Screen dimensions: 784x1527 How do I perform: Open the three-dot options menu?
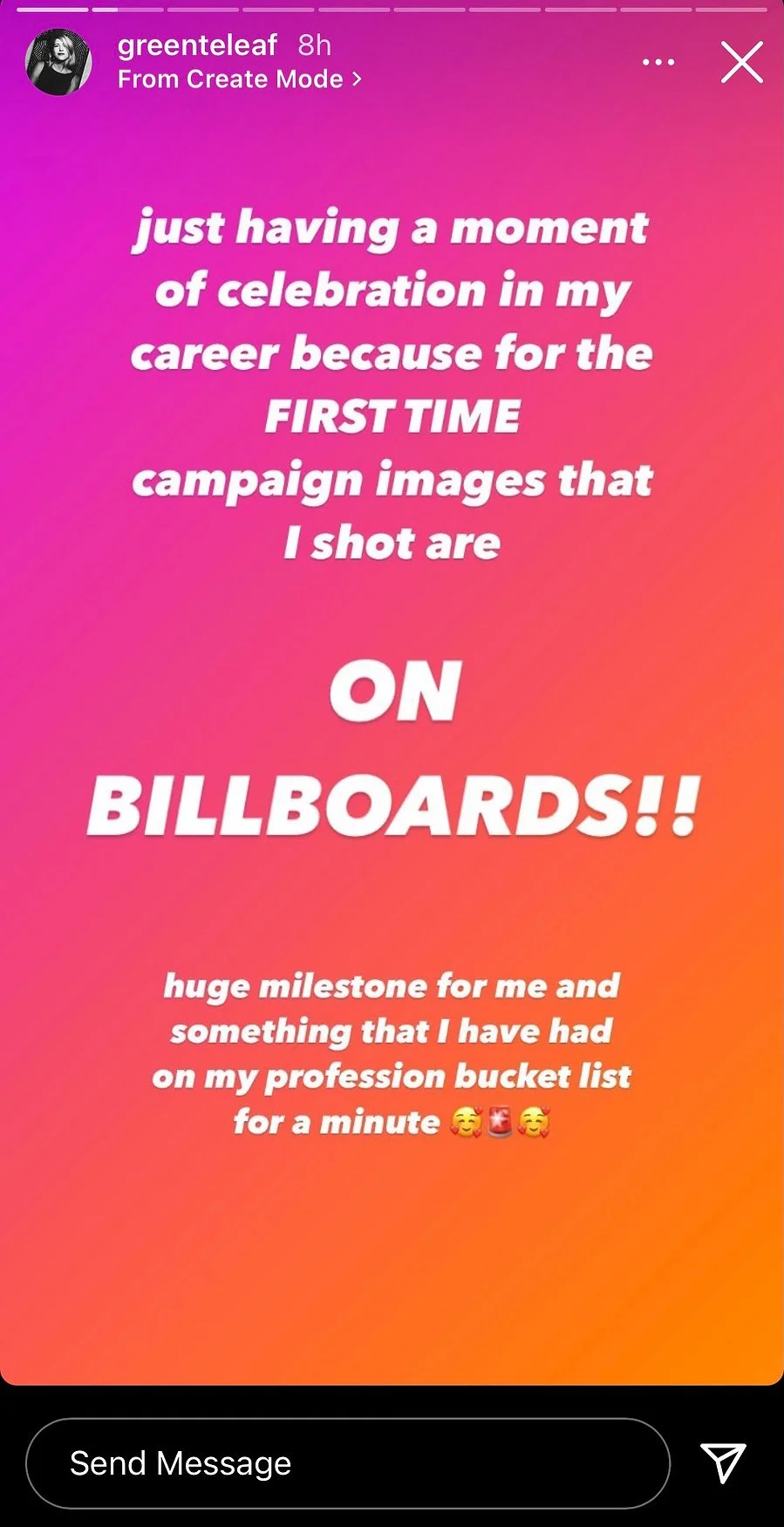point(658,62)
